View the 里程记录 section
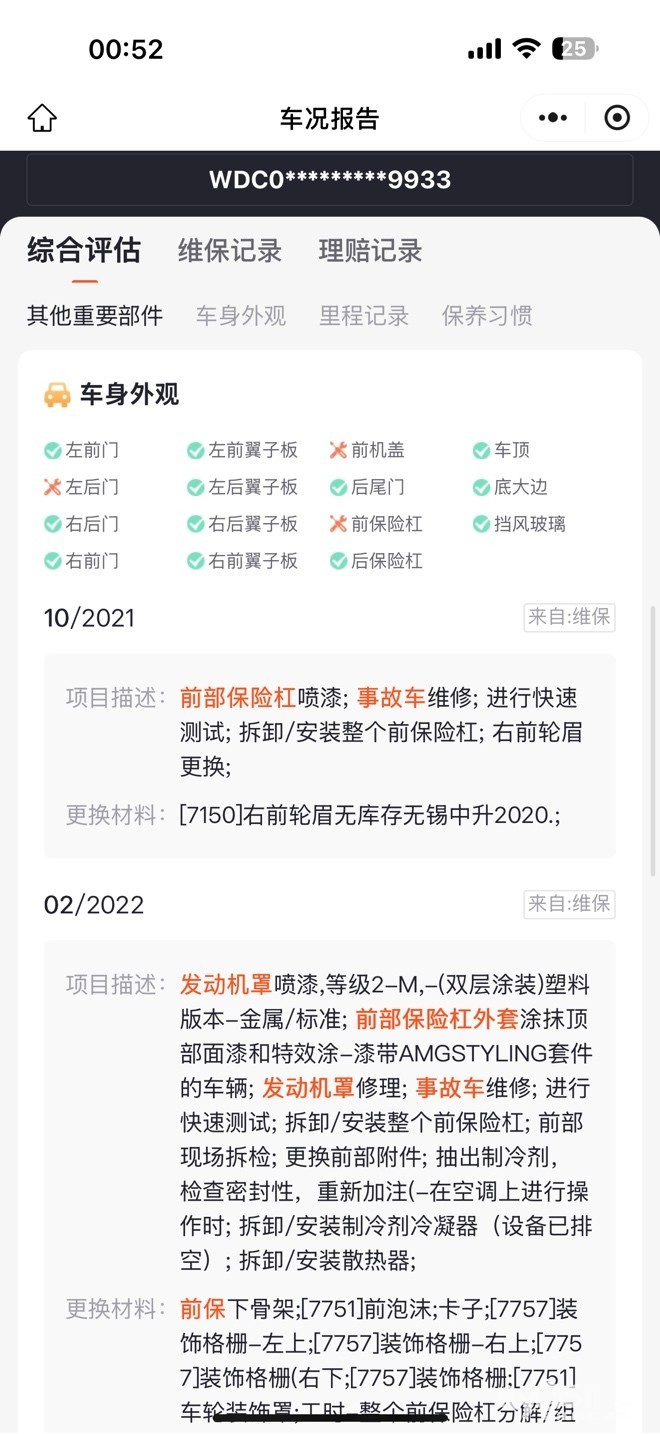This screenshot has width=660, height=1434. tap(364, 316)
